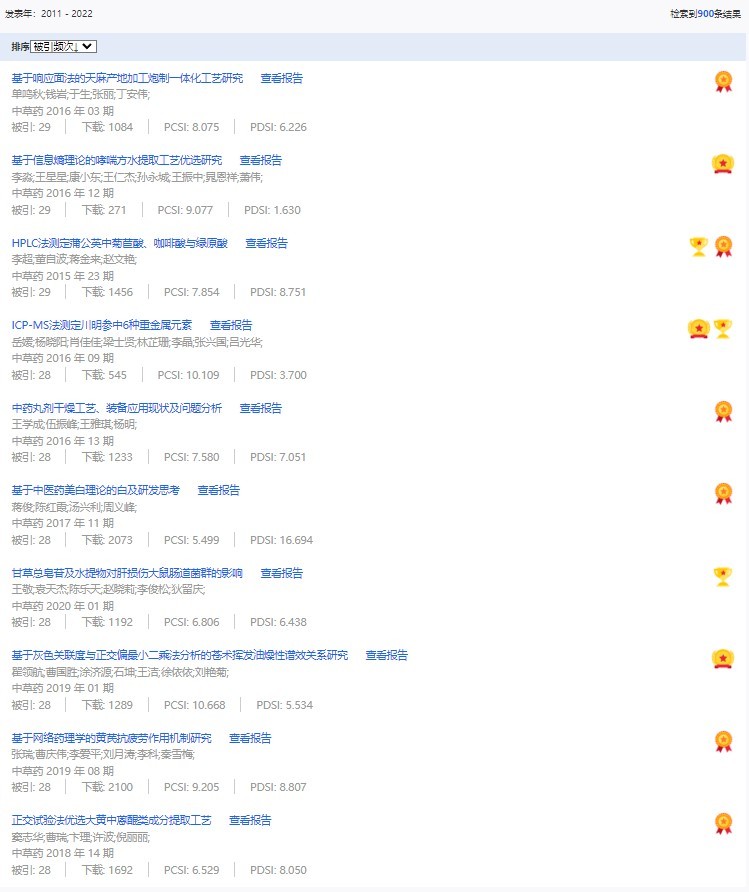View report for the ICP-MS article
Screen dimensions: 749x892
click(x=230, y=325)
